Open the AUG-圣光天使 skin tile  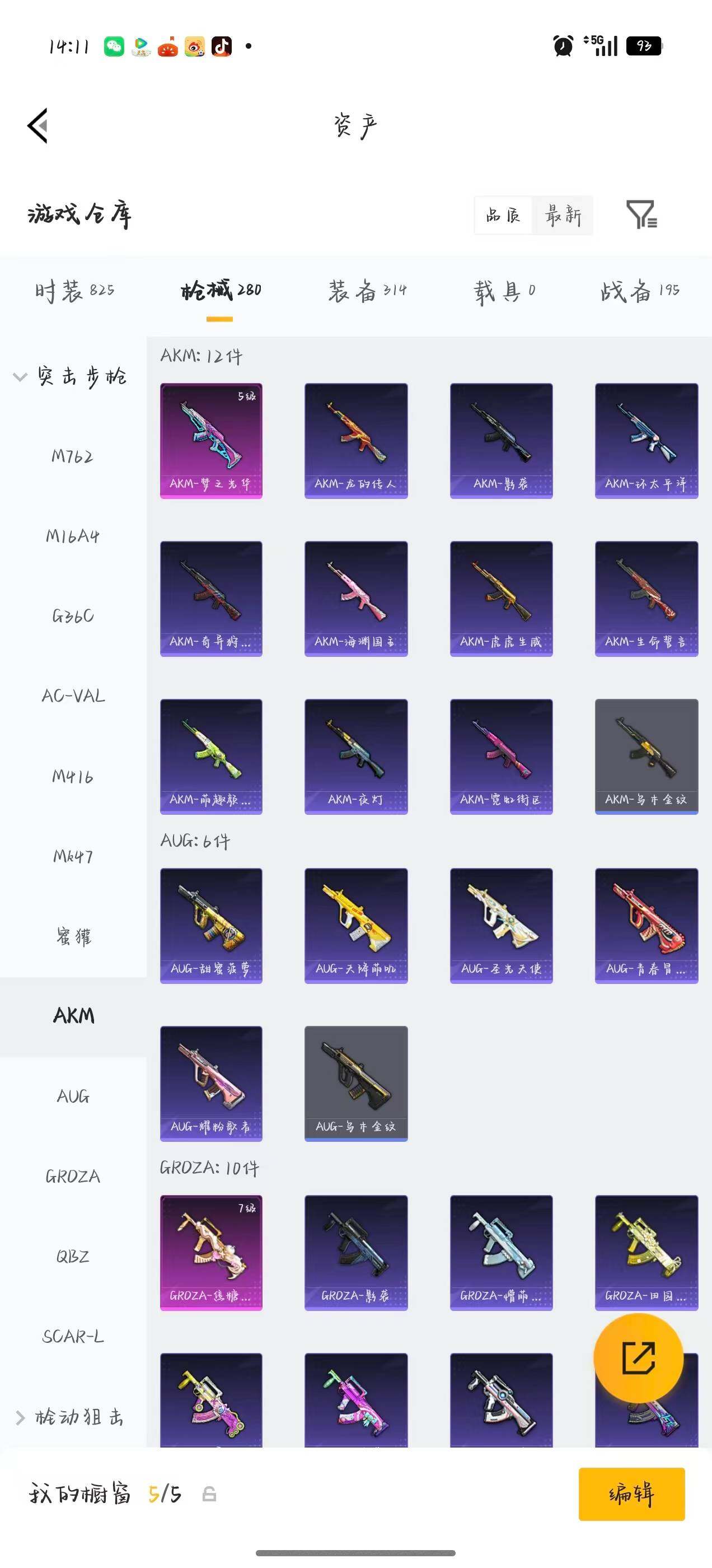click(501, 926)
